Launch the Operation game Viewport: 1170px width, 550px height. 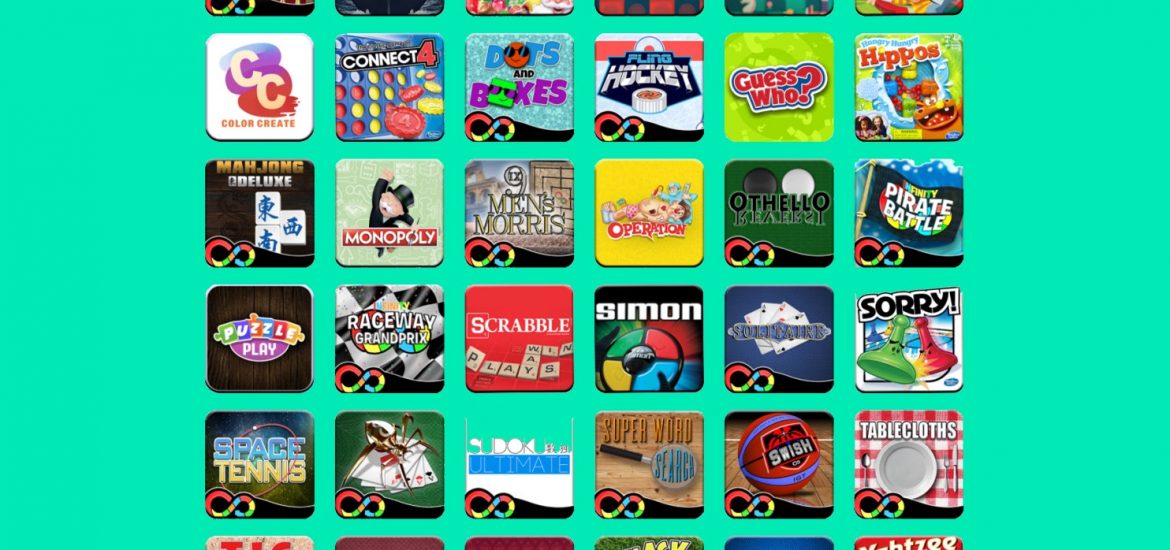point(649,213)
